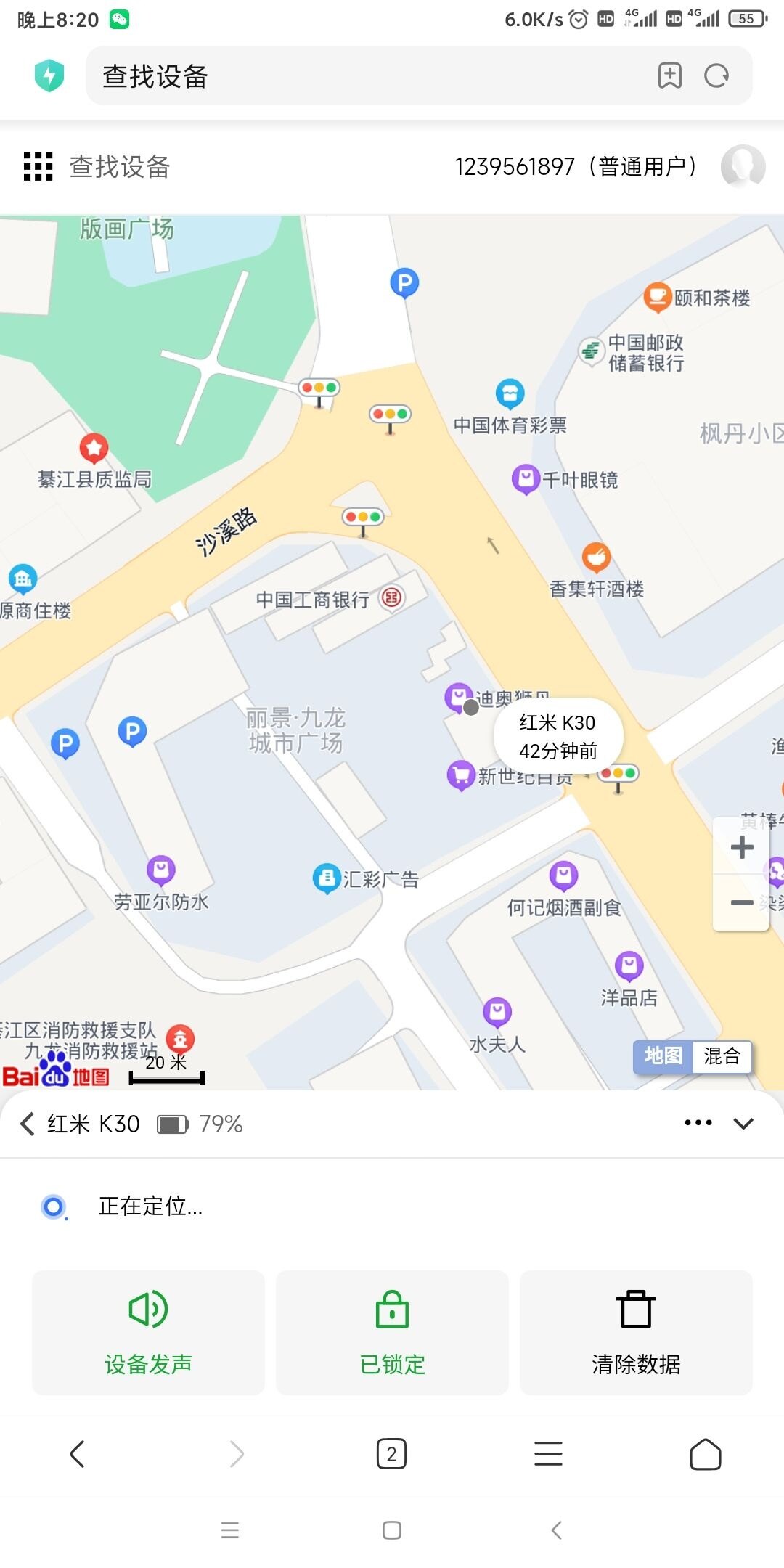Screen dimensions: 784x1568
Task: Open the browser tabs switcher
Action: (x=391, y=1454)
